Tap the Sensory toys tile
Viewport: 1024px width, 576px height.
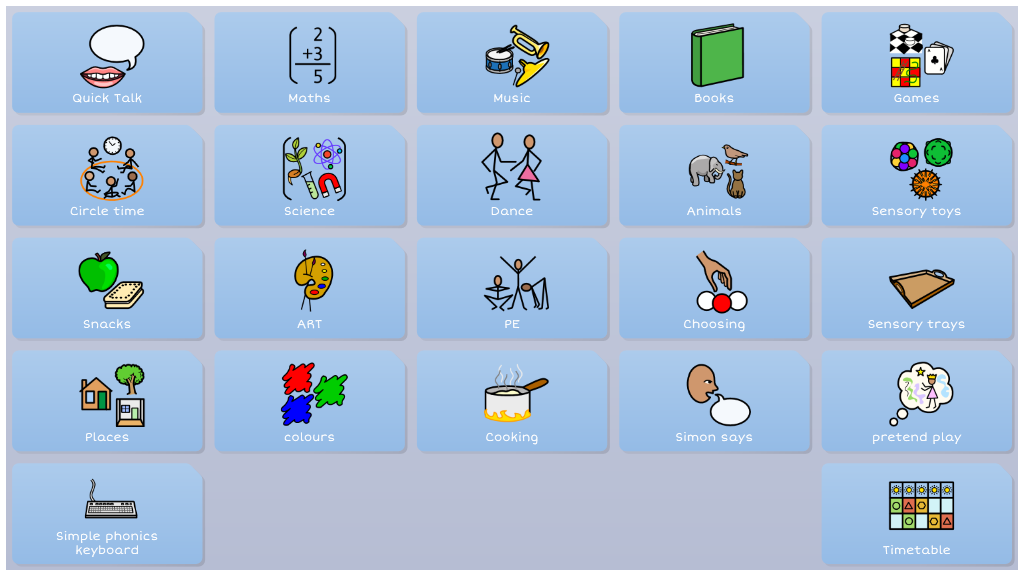coord(916,175)
